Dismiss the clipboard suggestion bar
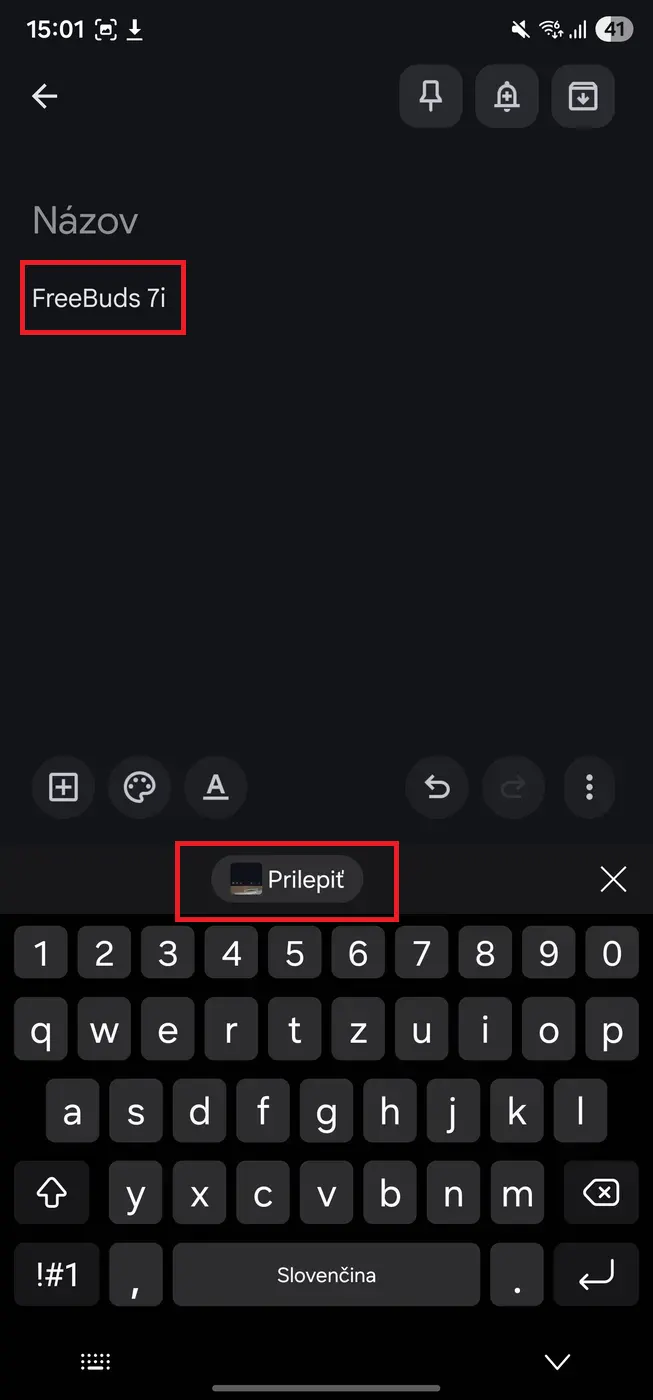 click(613, 879)
